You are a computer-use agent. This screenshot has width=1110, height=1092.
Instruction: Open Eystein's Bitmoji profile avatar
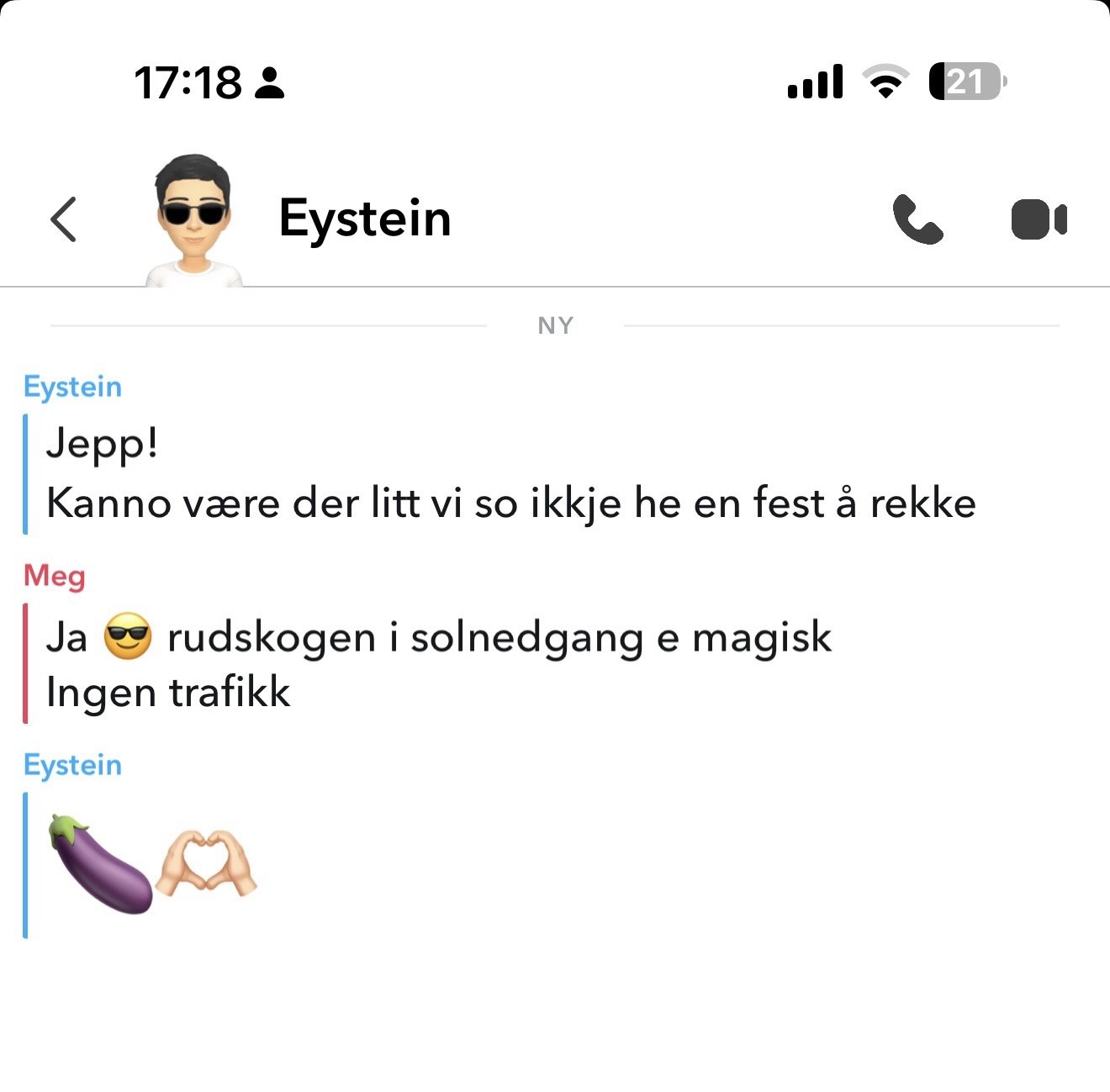pyautogui.click(x=194, y=220)
